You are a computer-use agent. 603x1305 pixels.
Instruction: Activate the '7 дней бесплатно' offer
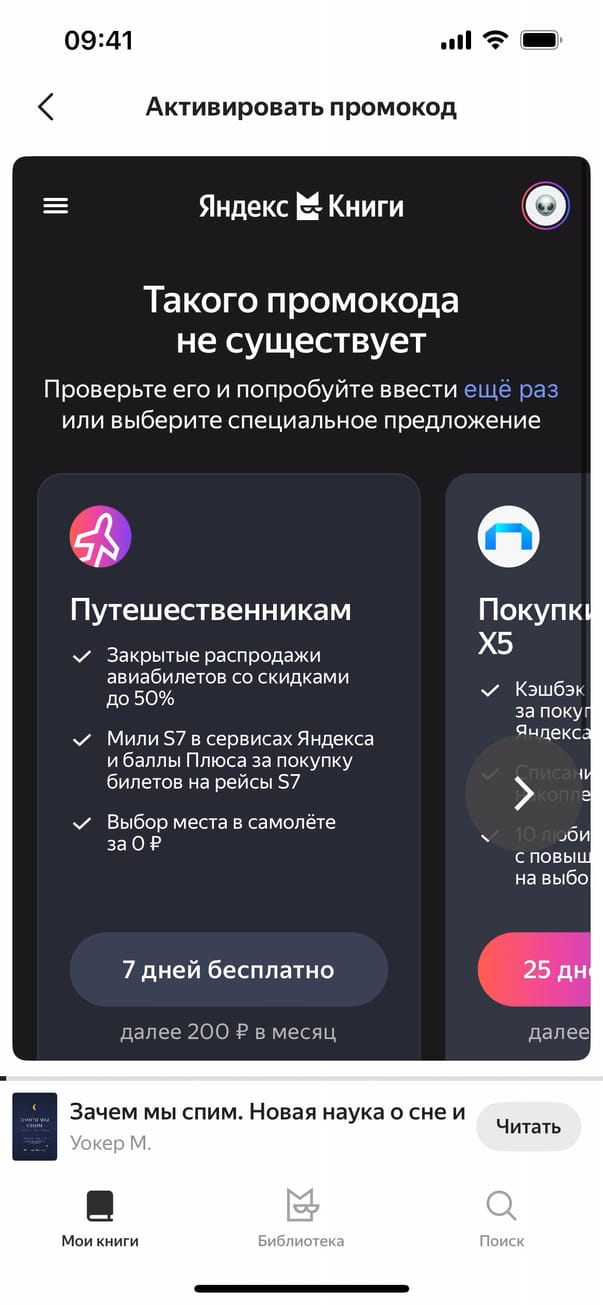click(228, 970)
